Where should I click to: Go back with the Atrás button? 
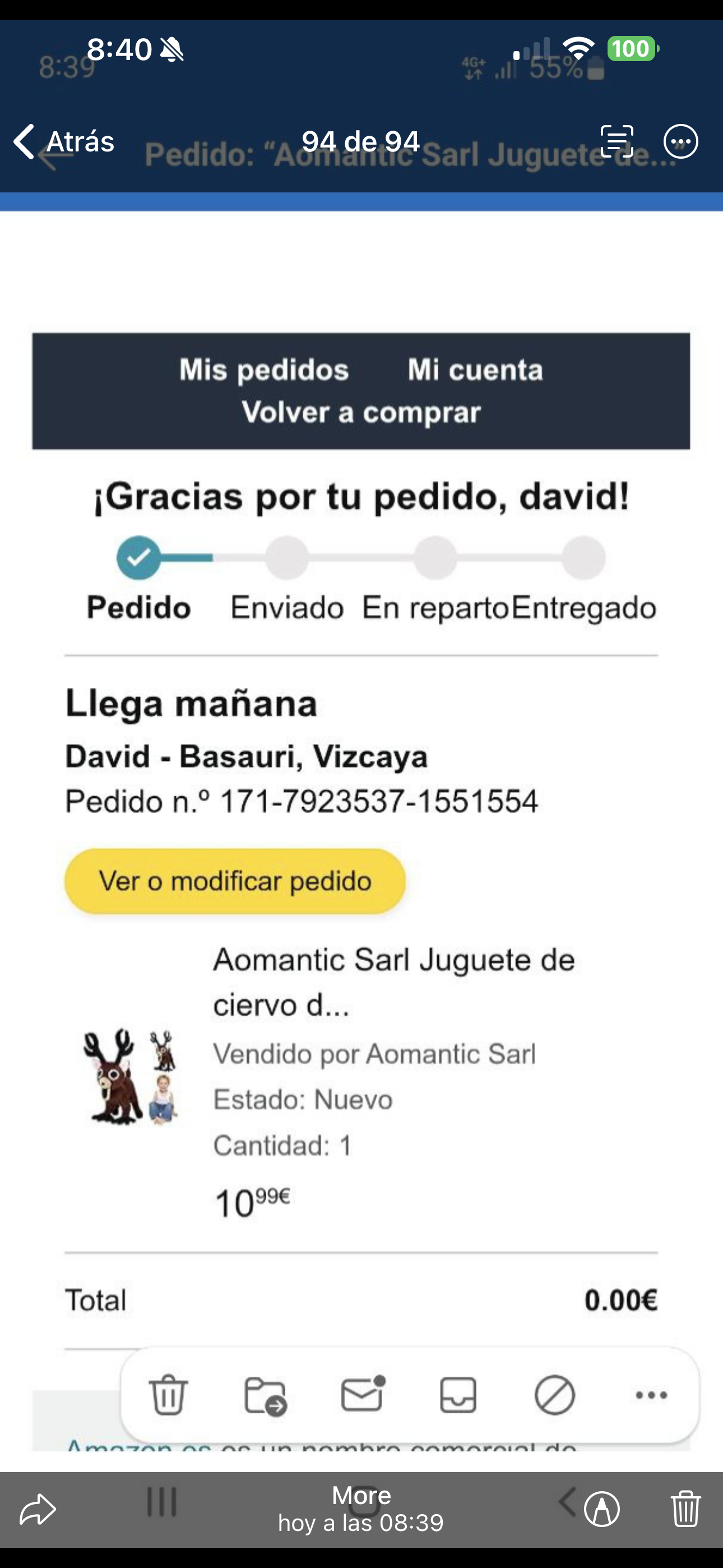tap(64, 142)
